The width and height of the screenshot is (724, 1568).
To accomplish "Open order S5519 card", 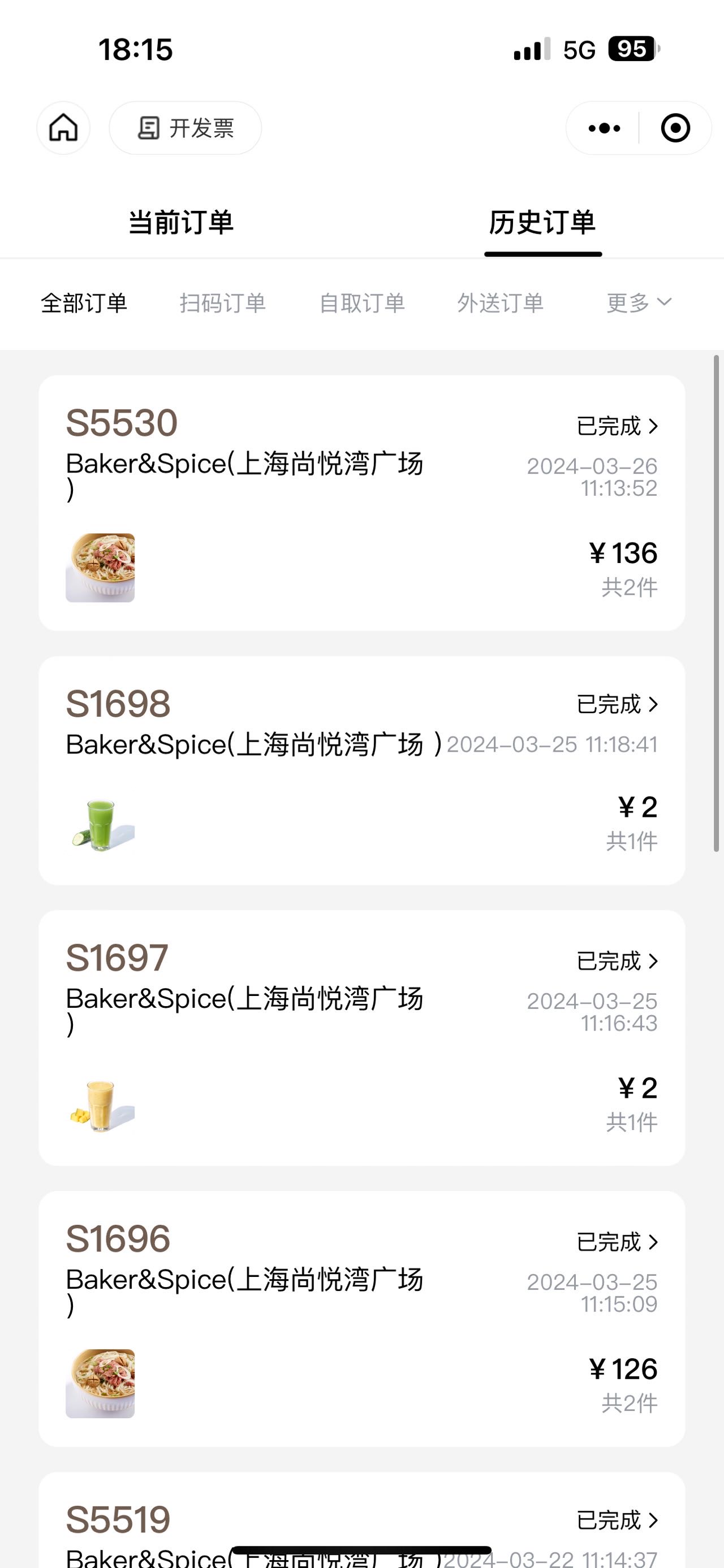I will 361,1520.
